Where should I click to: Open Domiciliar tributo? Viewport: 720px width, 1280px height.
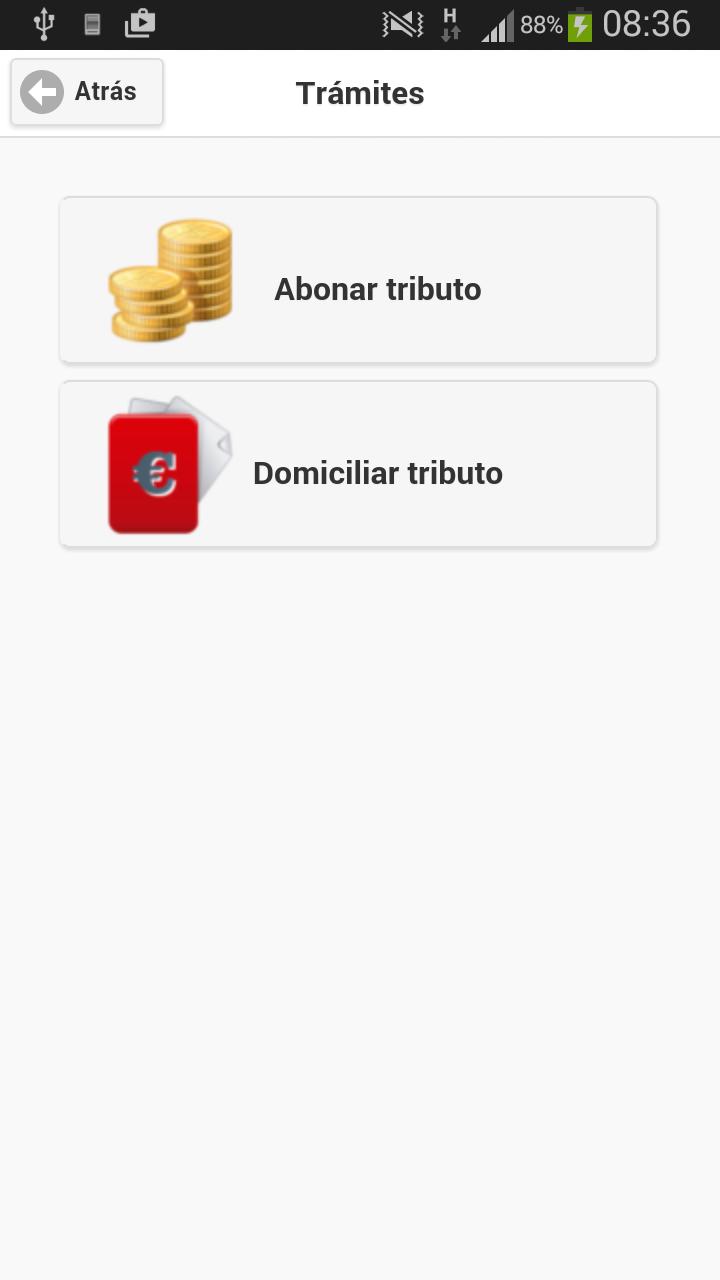point(358,463)
